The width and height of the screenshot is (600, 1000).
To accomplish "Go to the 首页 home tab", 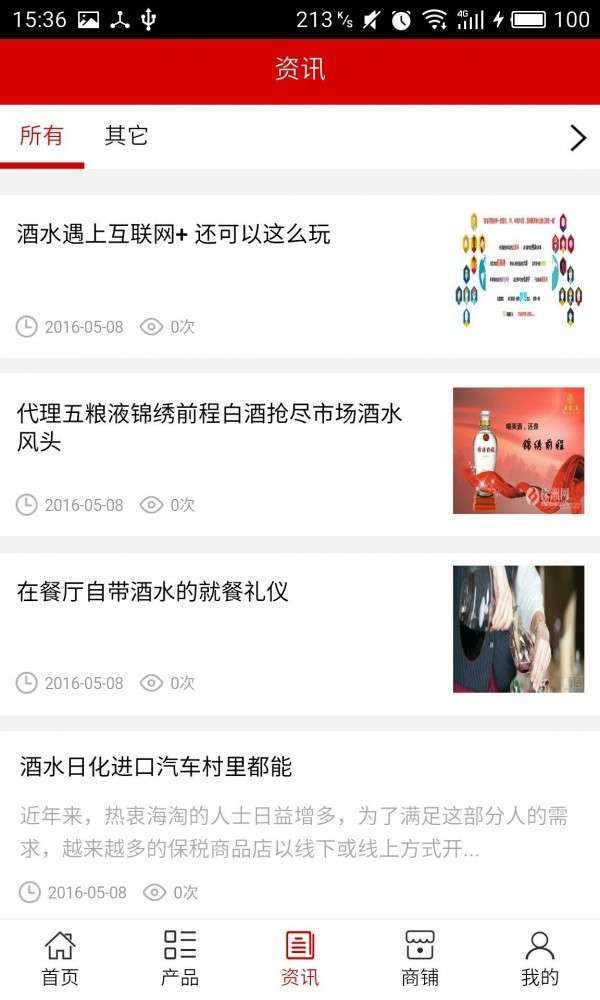I will coord(60,958).
